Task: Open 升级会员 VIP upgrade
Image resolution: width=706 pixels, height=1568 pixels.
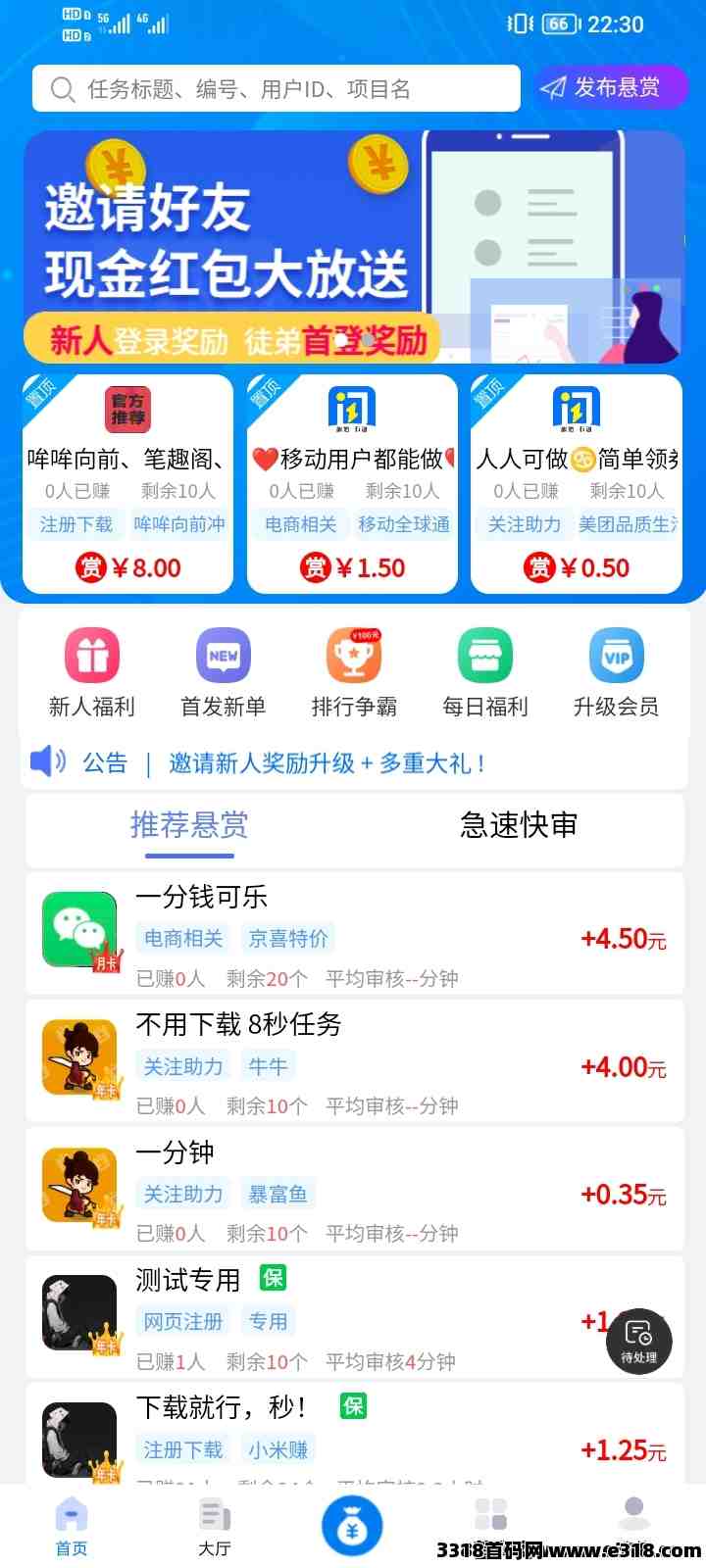Action: click(x=616, y=673)
